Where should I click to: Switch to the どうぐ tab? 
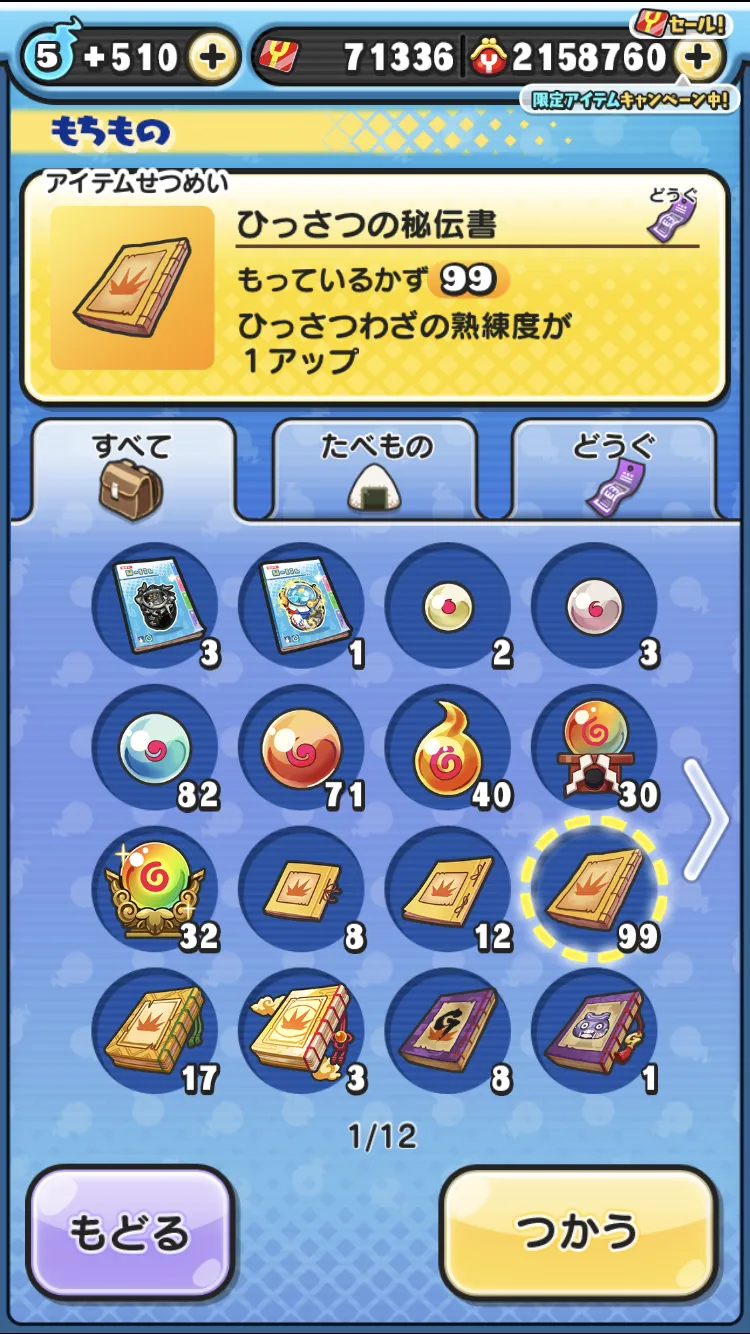coord(614,470)
